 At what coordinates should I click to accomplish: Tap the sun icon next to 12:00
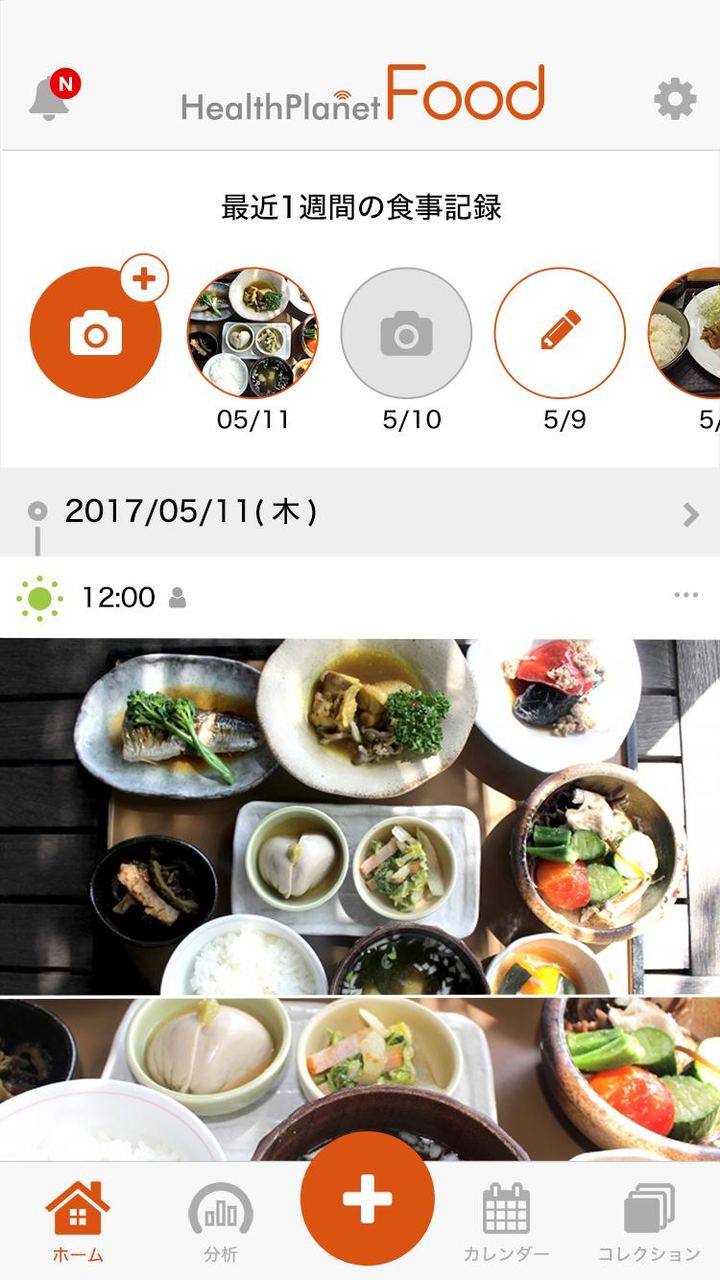pyautogui.click(x=39, y=594)
